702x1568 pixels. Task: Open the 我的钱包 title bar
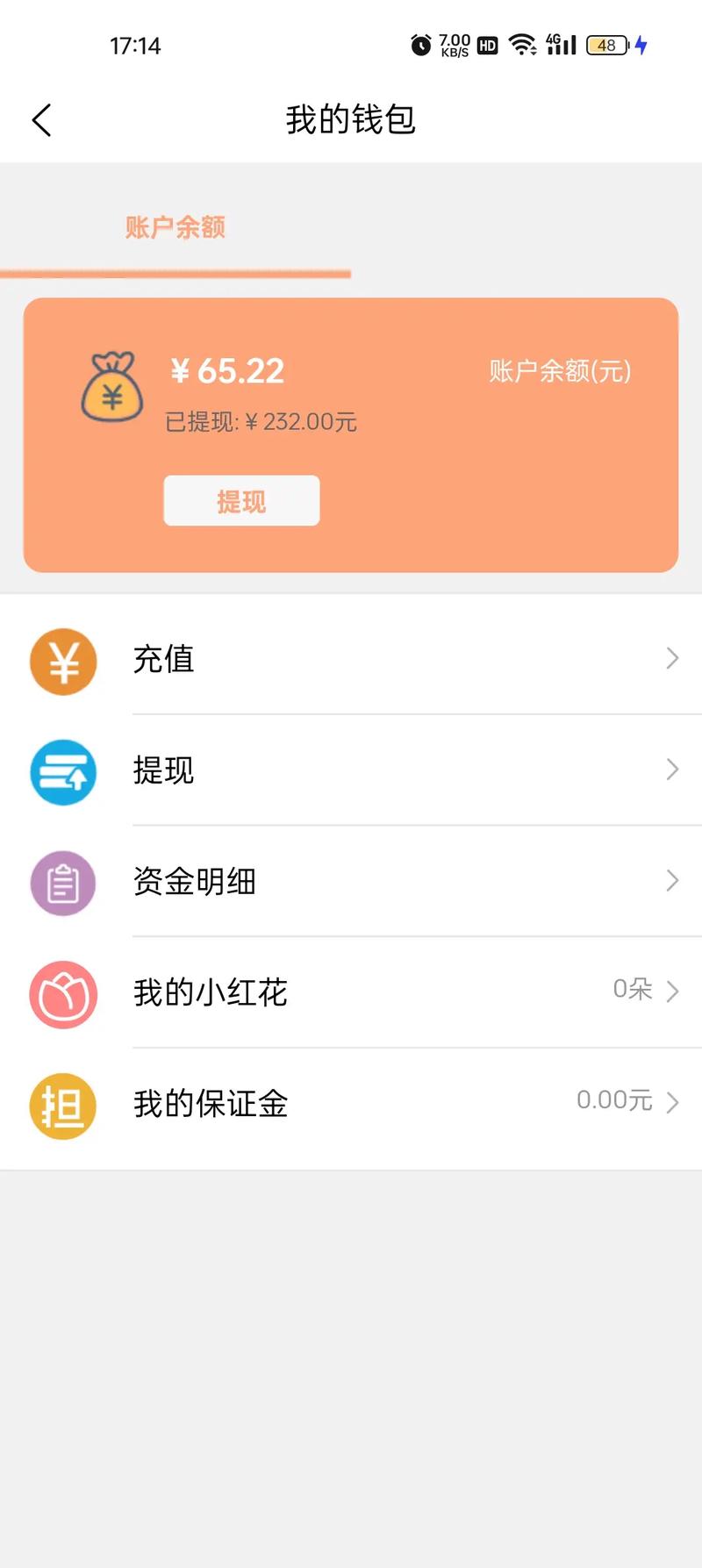351,121
